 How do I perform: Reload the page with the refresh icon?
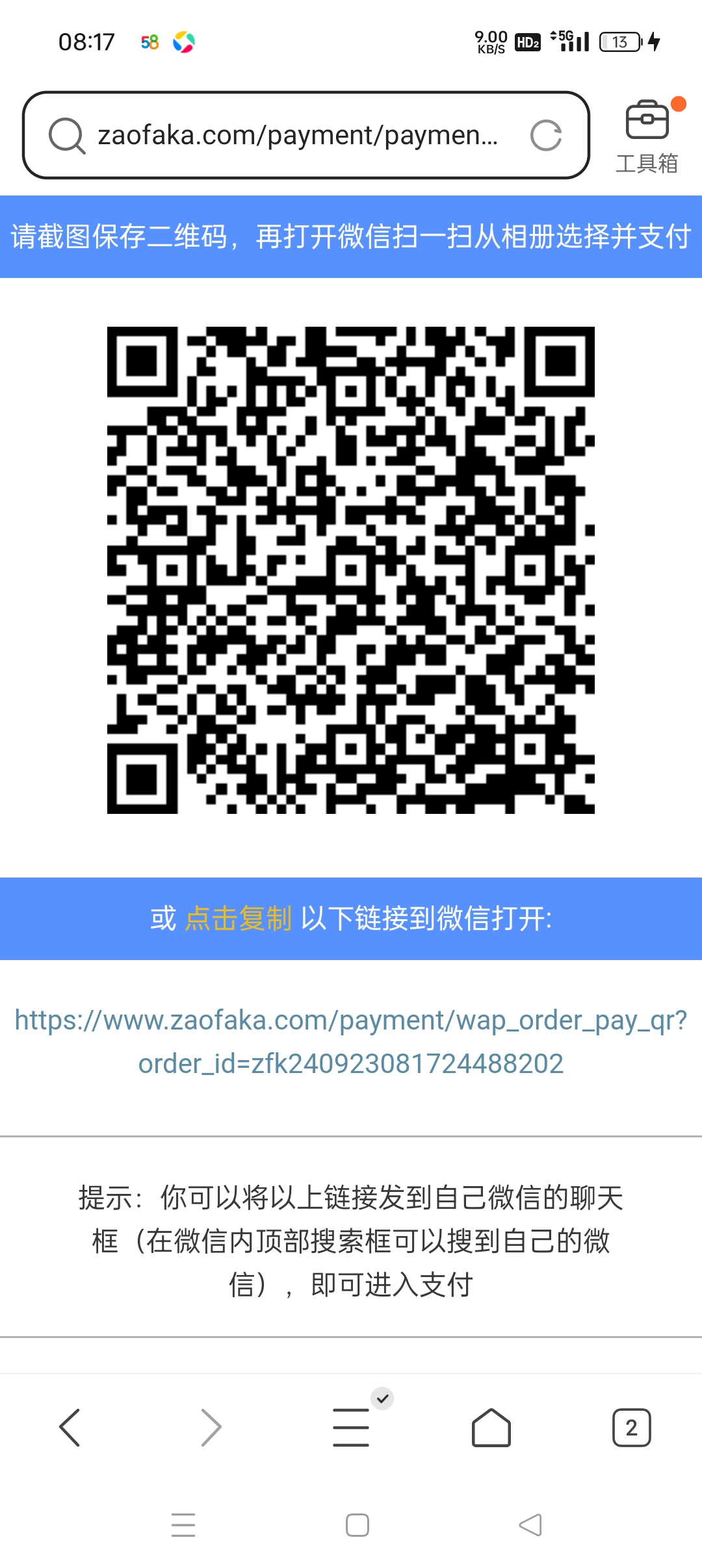click(546, 136)
